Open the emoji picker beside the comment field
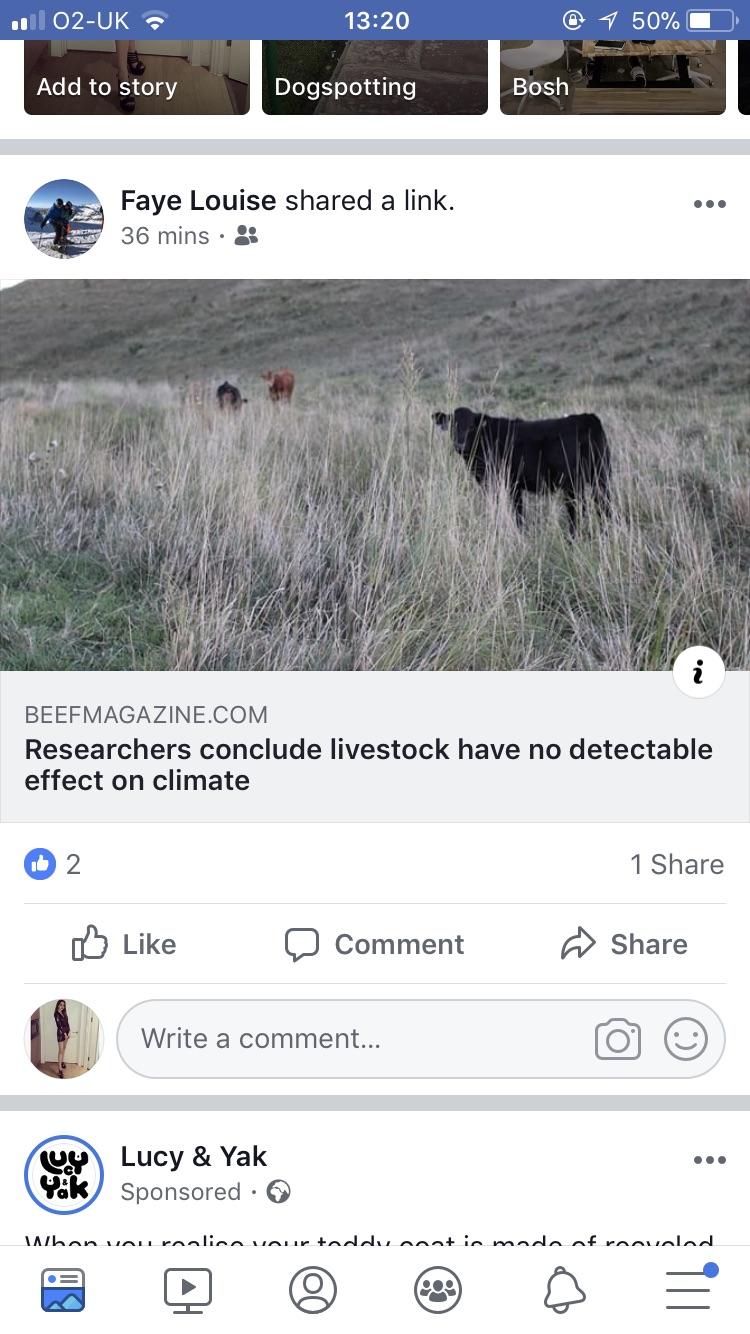750x1334 pixels. pos(686,1038)
